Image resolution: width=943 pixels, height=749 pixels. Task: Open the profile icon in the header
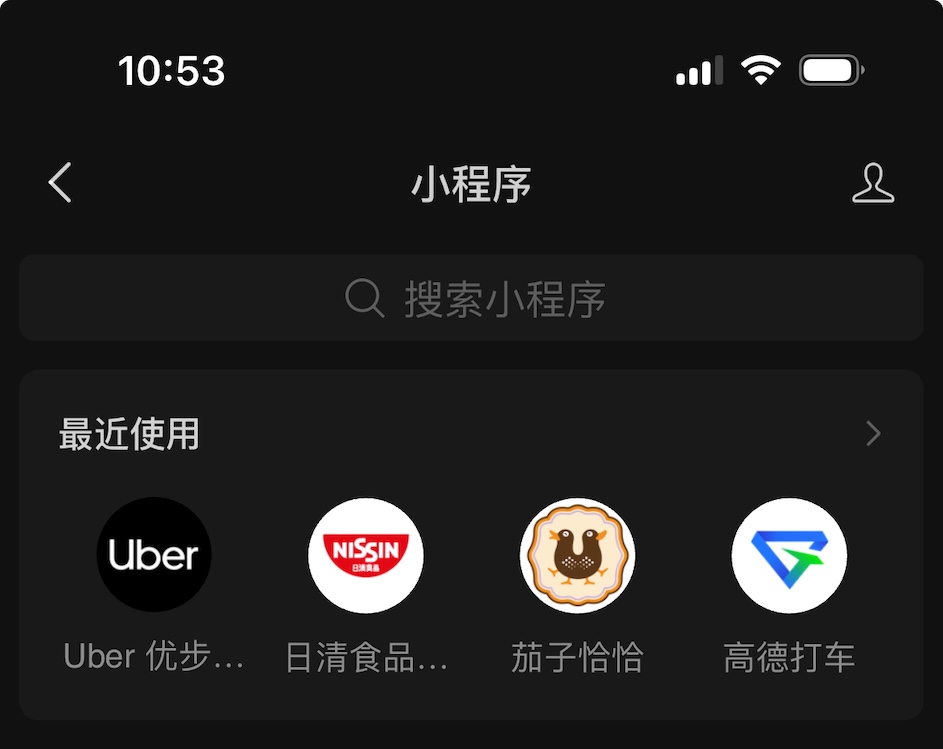coord(872,184)
